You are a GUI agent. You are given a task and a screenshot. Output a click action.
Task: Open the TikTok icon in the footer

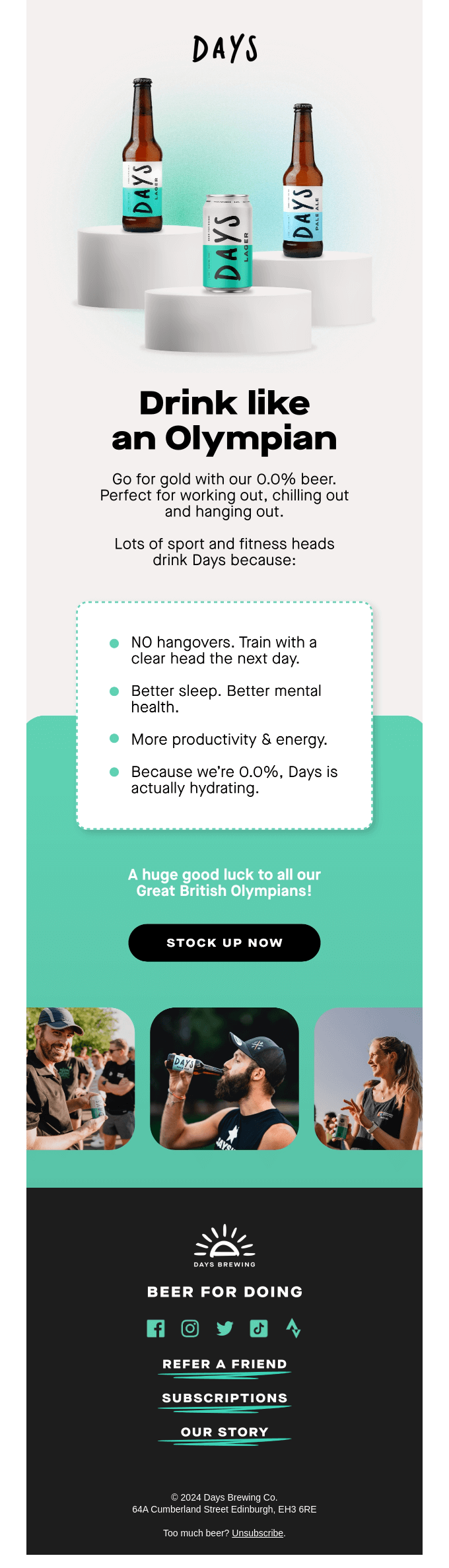pyautogui.click(x=259, y=1328)
